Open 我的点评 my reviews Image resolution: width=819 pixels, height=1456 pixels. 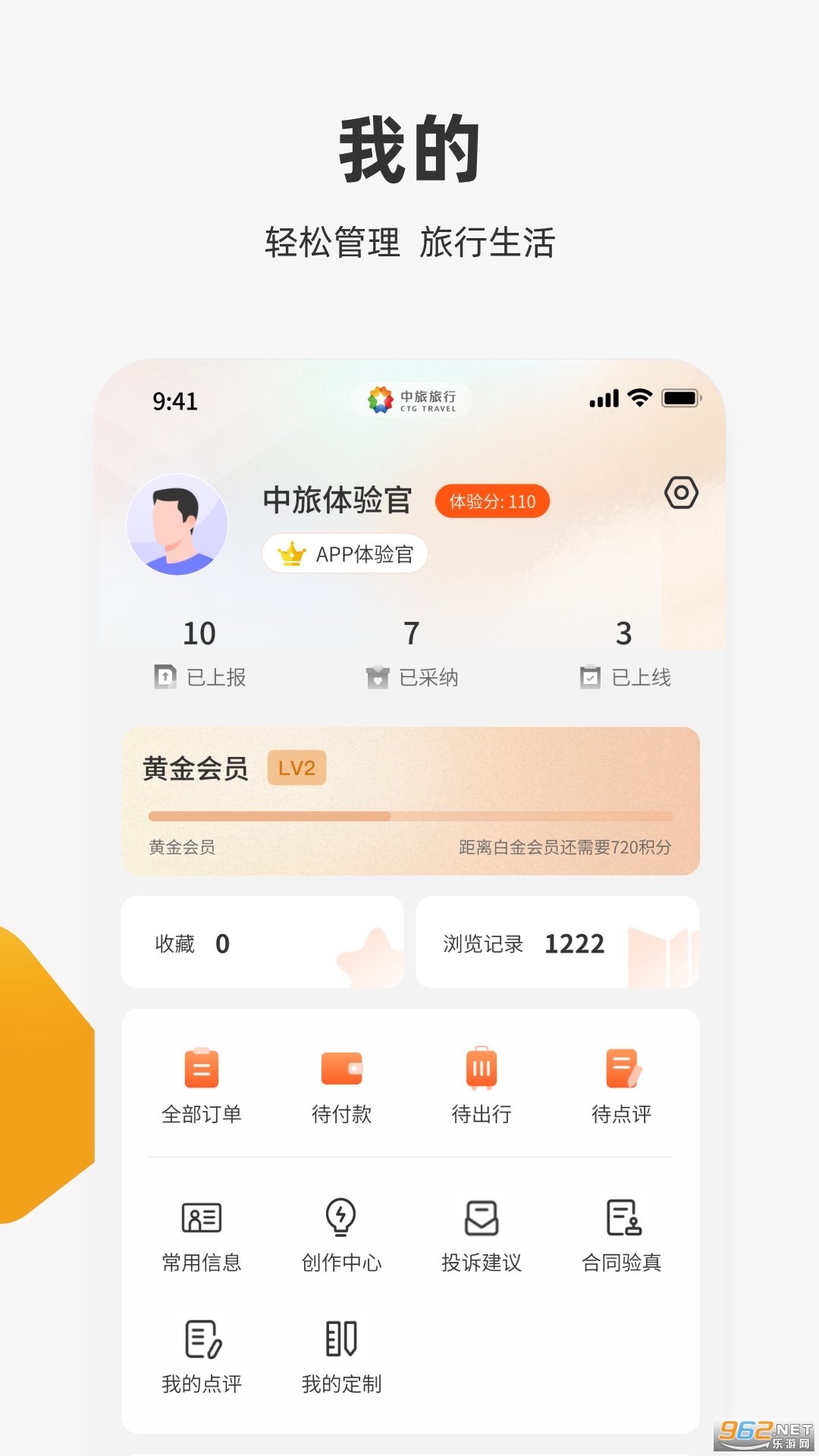click(201, 1357)
